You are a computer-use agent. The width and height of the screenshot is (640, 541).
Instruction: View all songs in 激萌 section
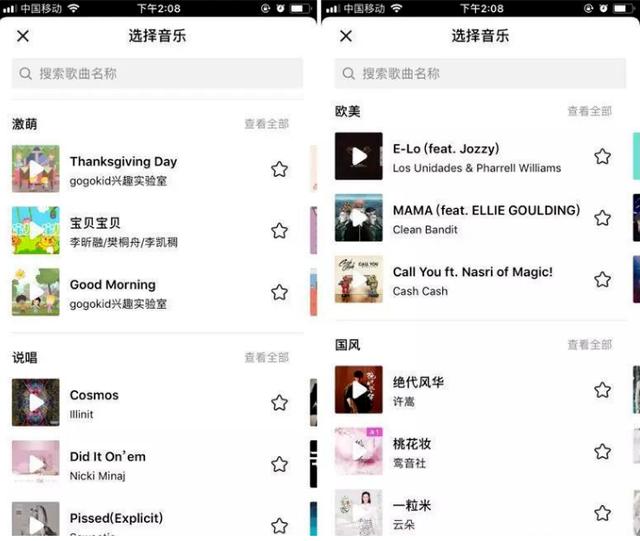(x=266, y=124)
